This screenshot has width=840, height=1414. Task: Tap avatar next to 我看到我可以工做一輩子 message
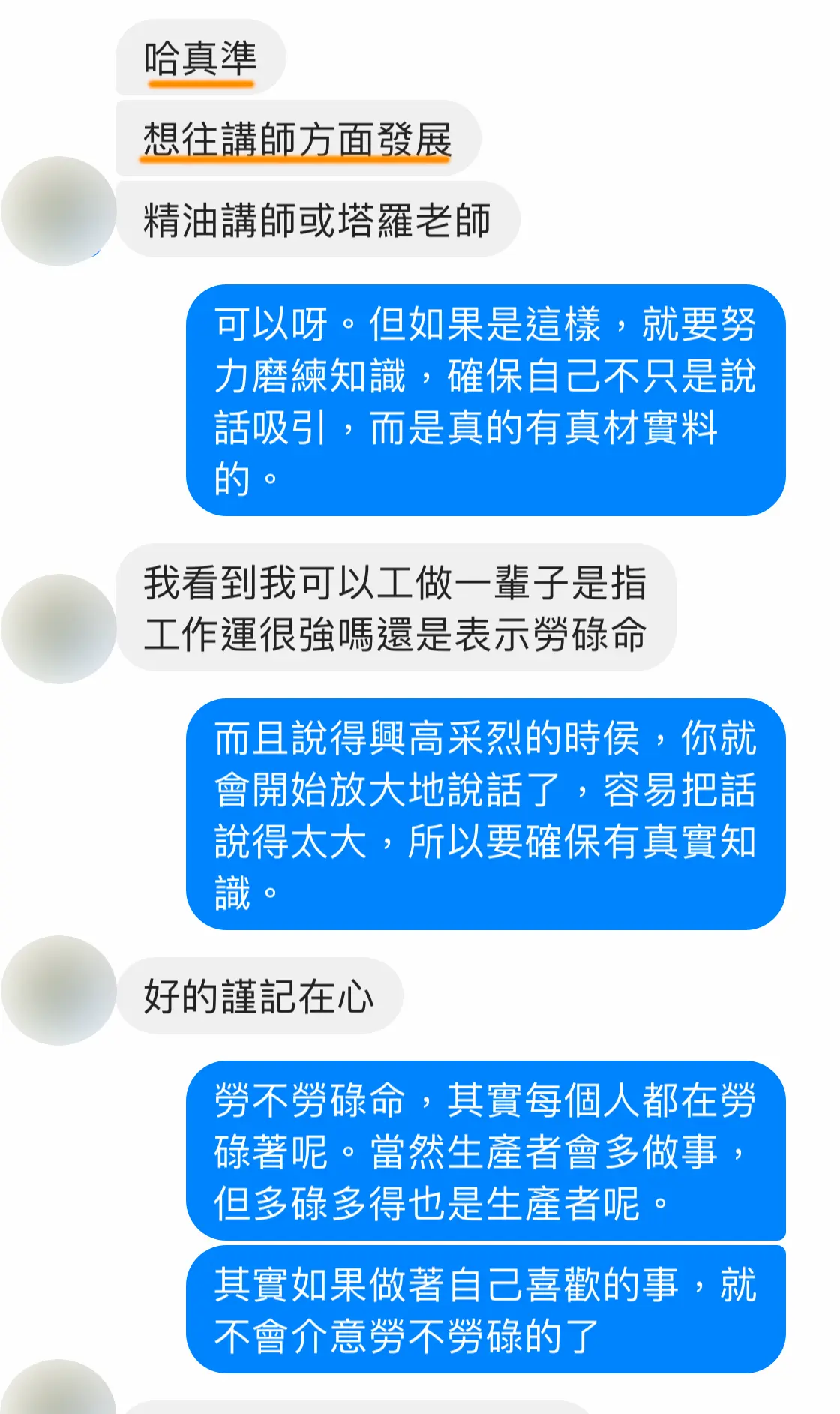[x=58, y=629]
